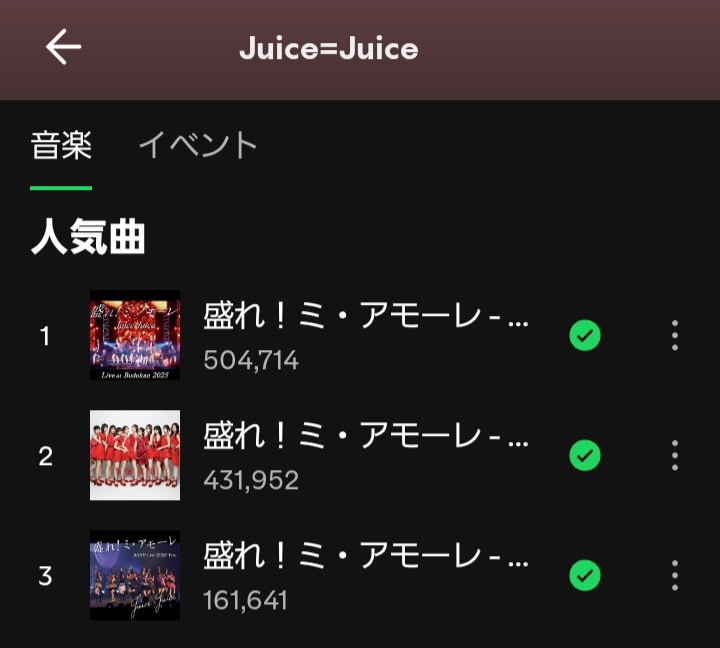Go back using the top arrow
Viewport: 720px width, 648px height.
tap(63, 47)
